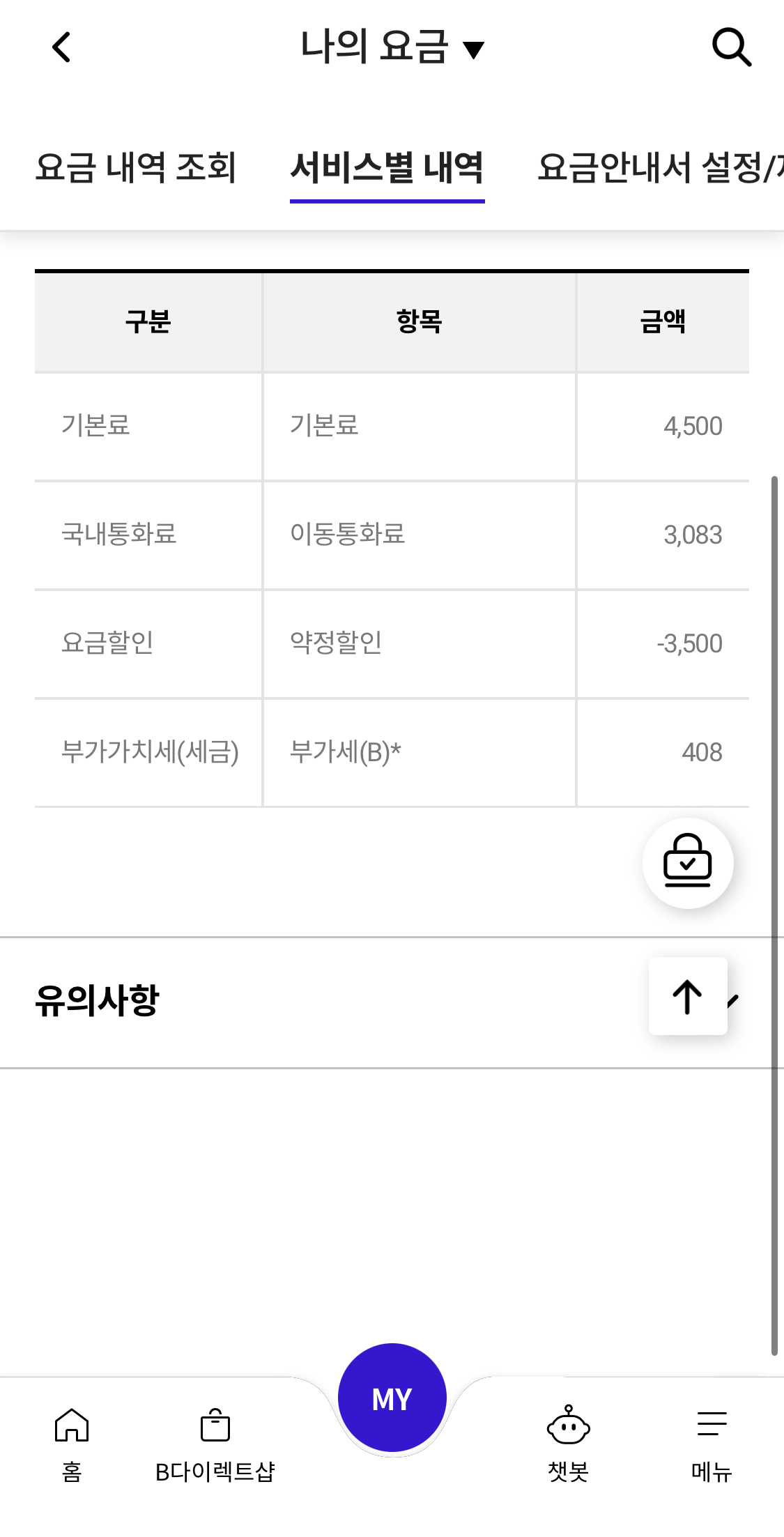784x1537 pixels.
Task: Open the 요금안내서 설정 tab
Action: tap(659, 168)
